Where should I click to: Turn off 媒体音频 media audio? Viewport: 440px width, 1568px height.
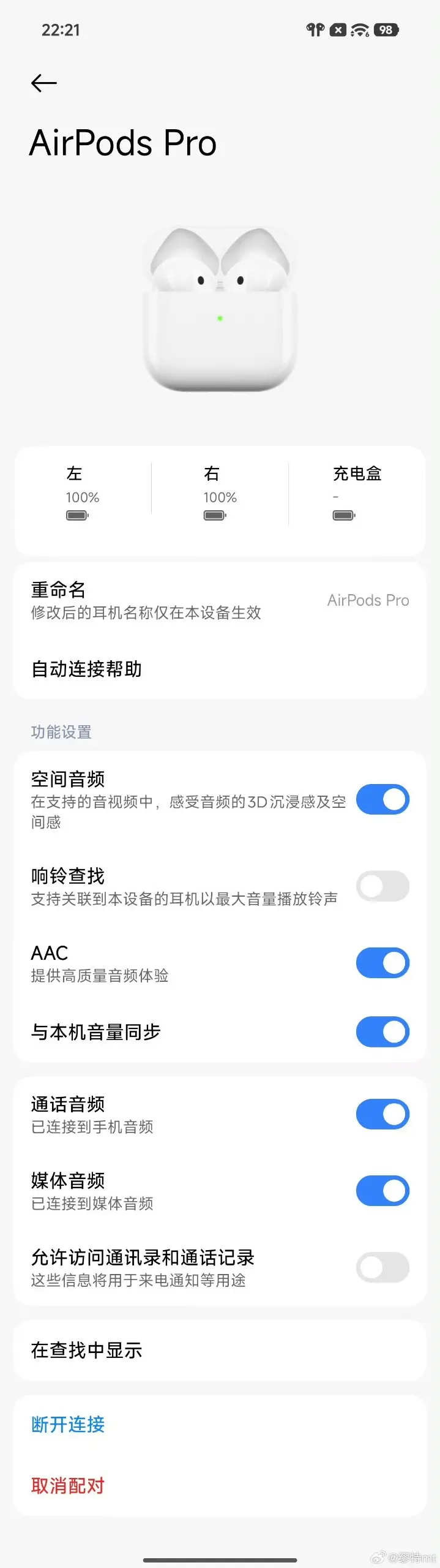pos(382,1191)
